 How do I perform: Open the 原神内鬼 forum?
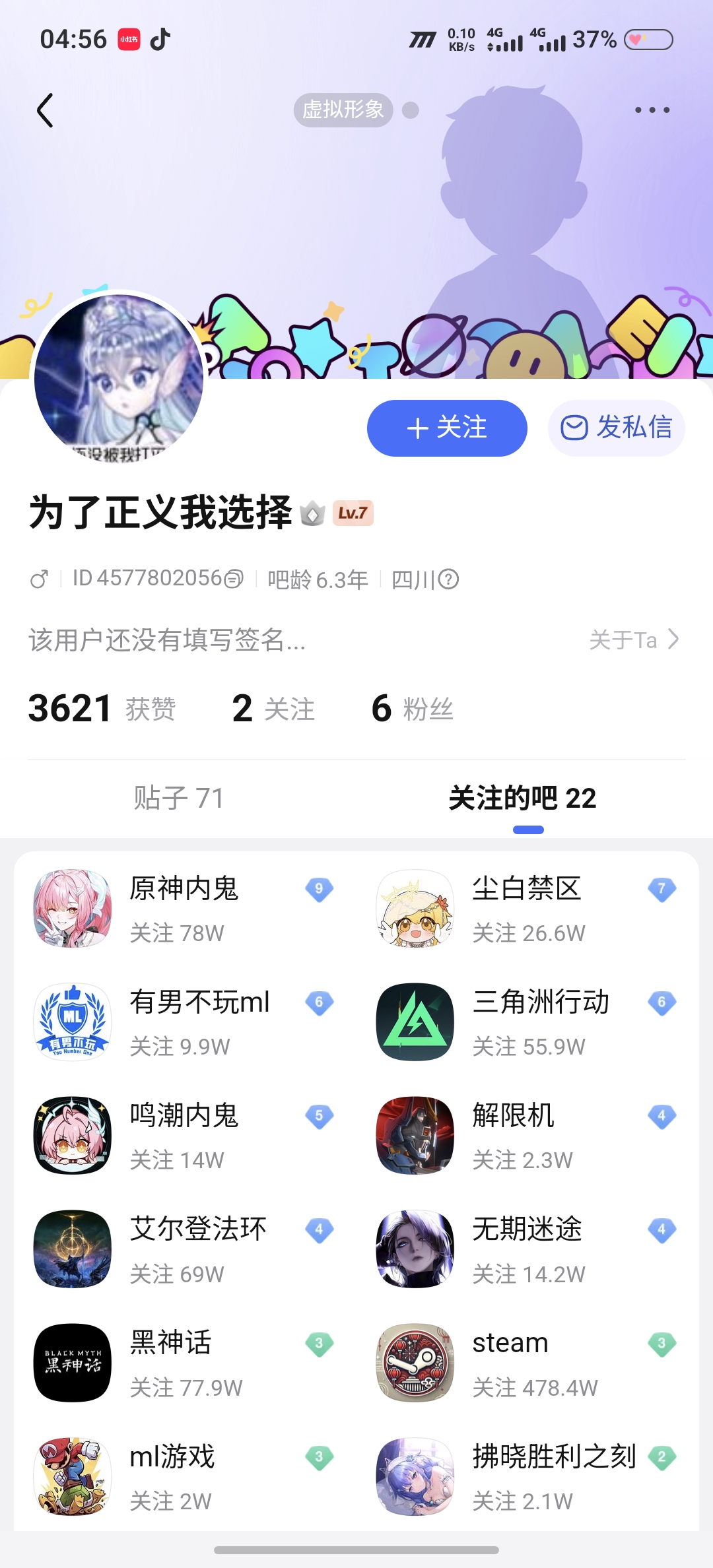coord(184,908)
